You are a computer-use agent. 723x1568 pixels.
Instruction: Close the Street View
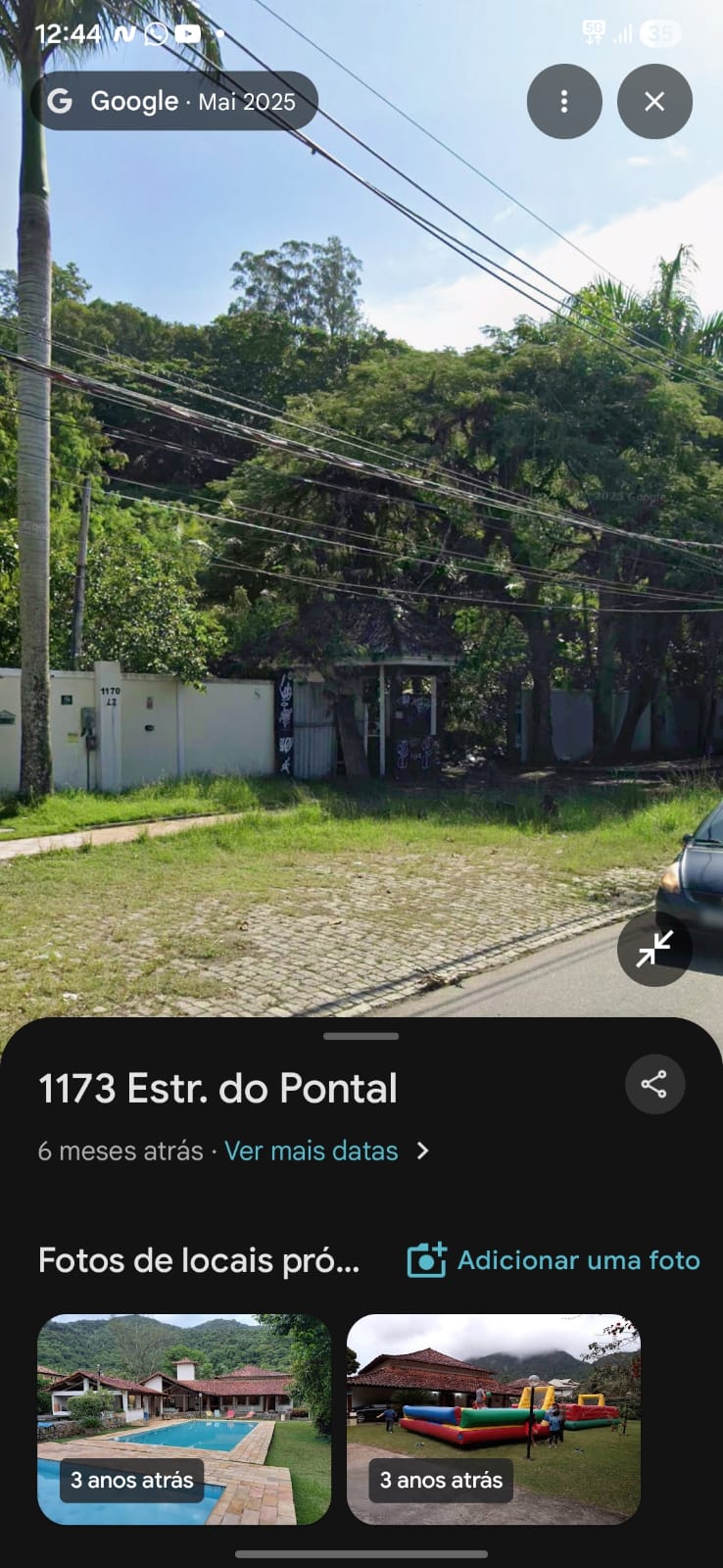pyautogui.click(x=654, y=101)
